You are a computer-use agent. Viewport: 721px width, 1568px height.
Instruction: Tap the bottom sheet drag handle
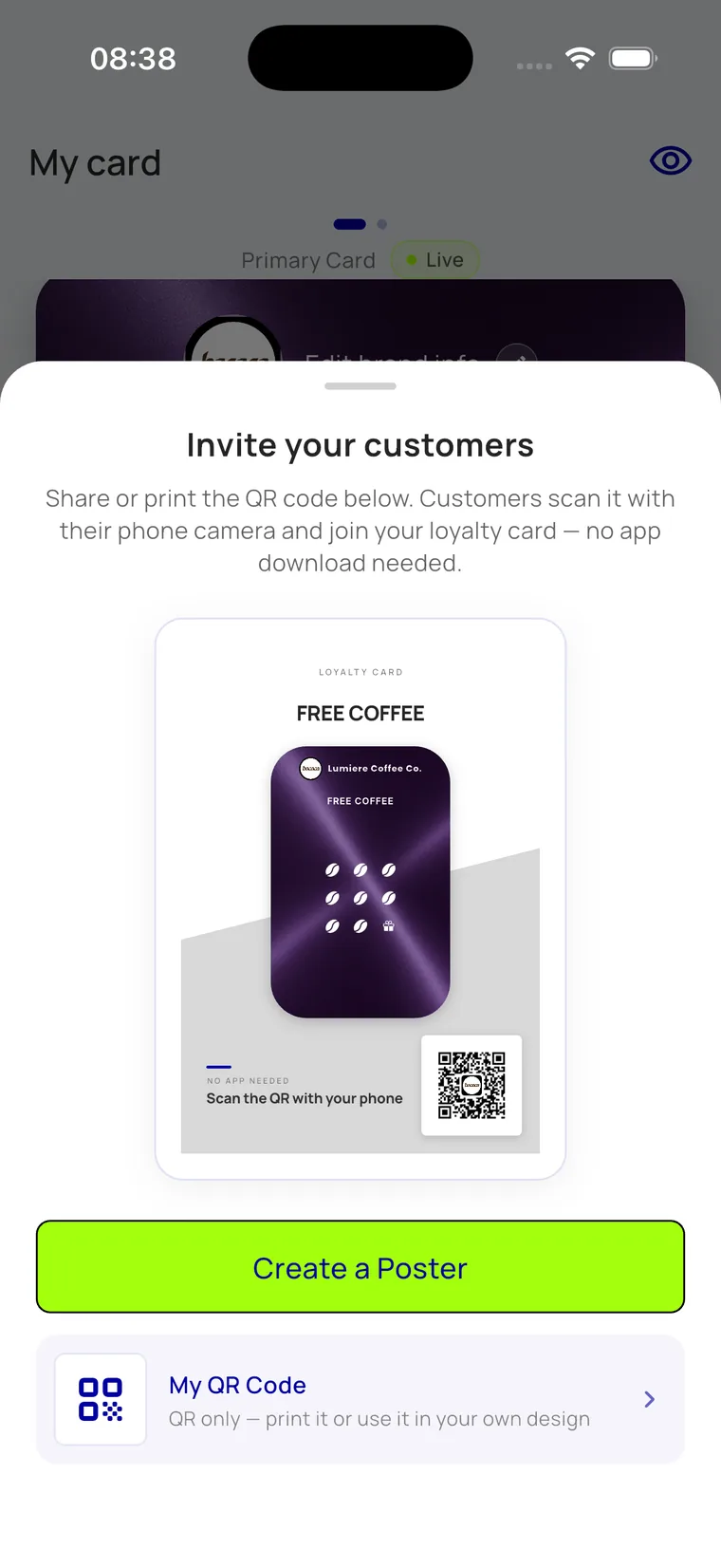point(360,386)
